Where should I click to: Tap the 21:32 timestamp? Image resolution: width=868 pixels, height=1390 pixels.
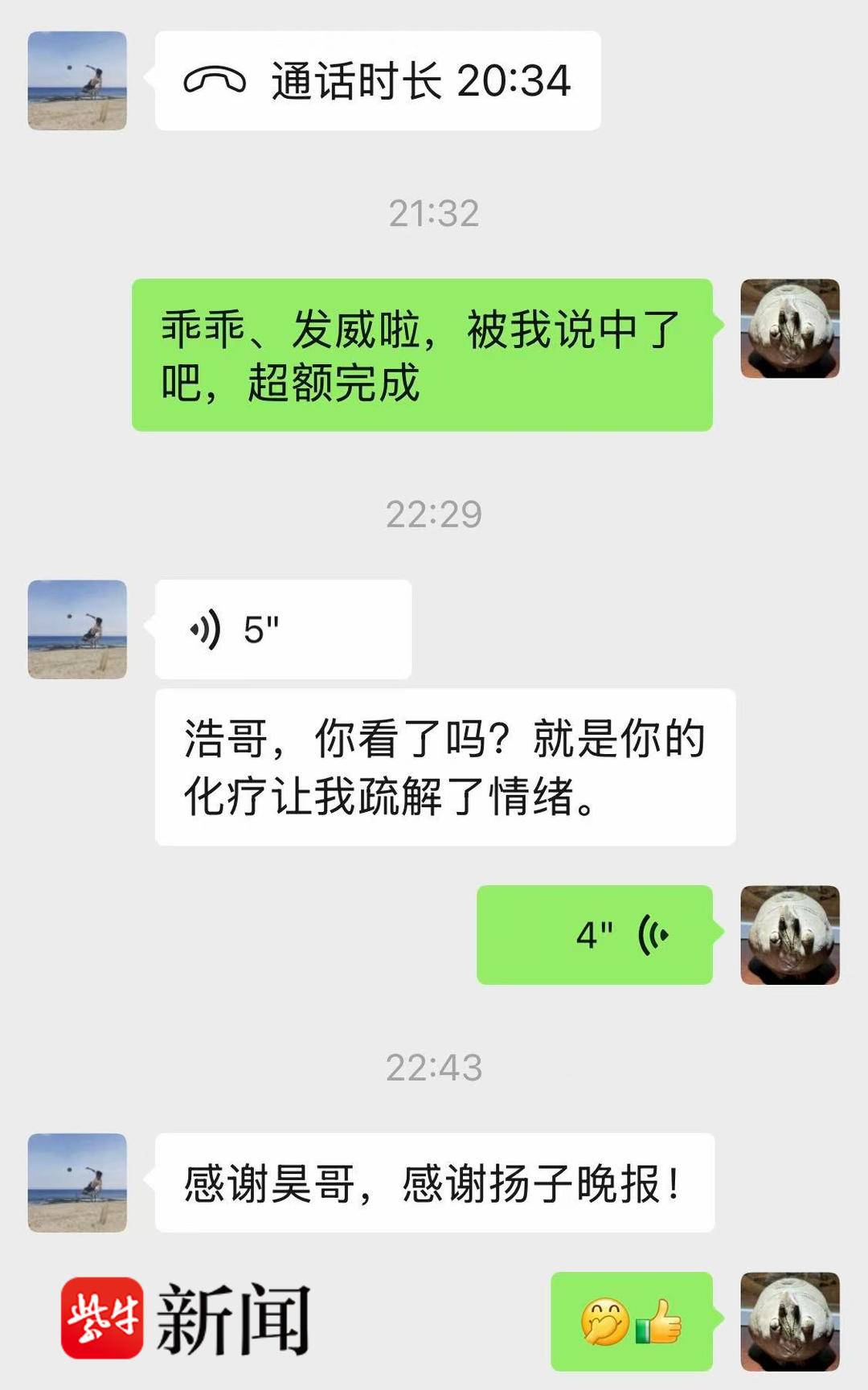pos(434,211)
